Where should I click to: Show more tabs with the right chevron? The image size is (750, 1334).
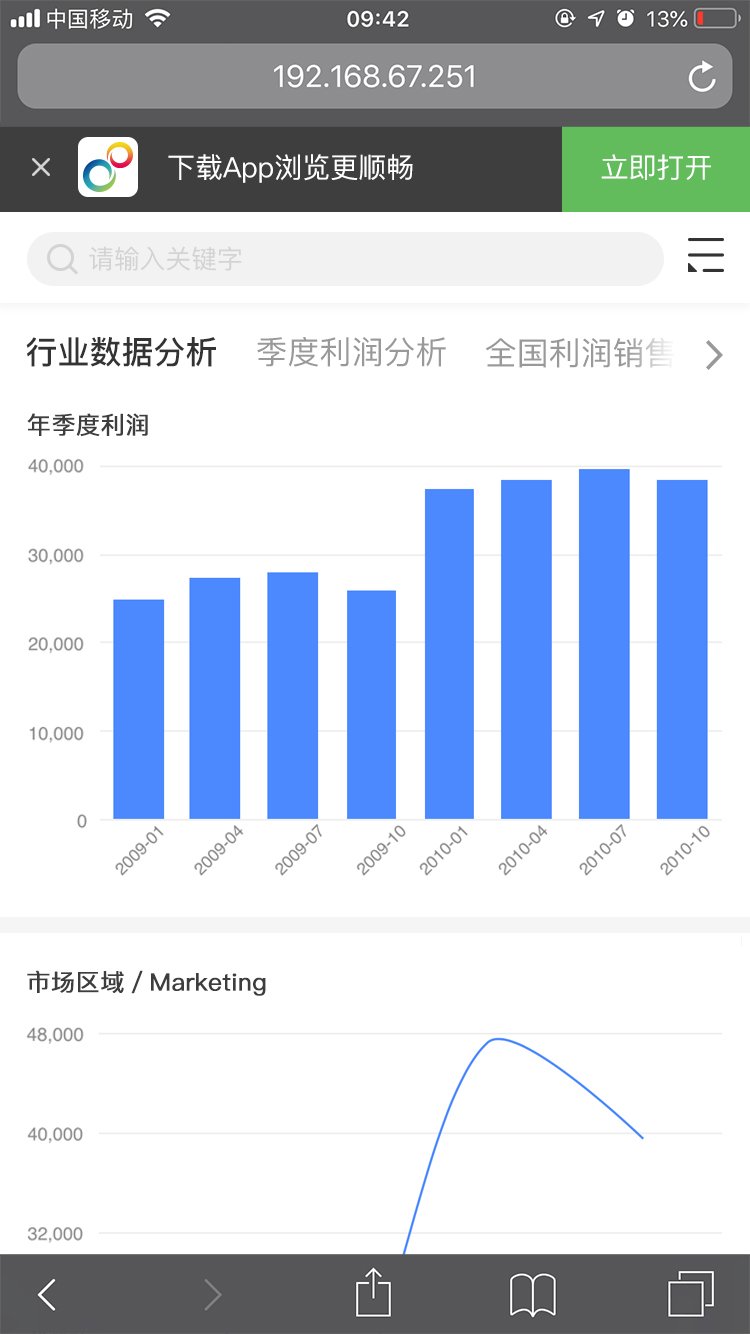tap(714, 354)
